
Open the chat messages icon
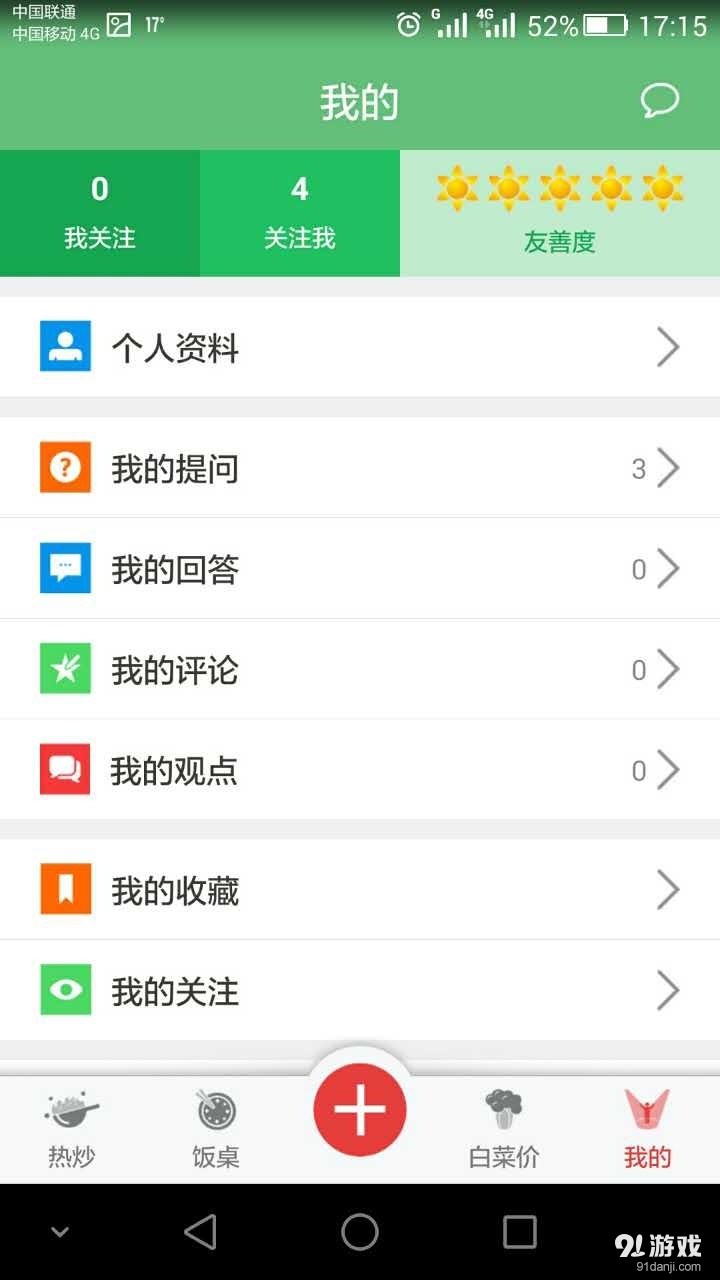point(660,100)
